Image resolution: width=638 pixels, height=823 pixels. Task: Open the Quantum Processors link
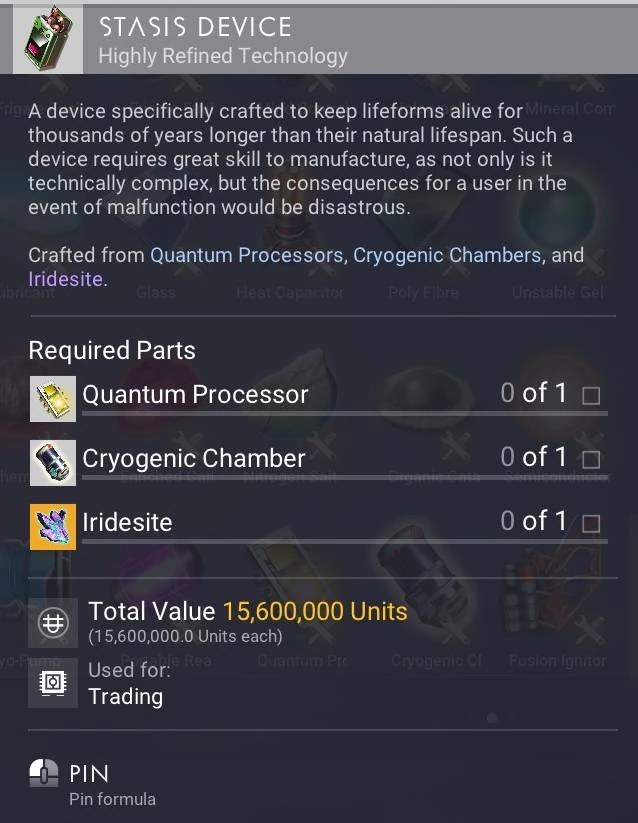click(x=245, y=255)
